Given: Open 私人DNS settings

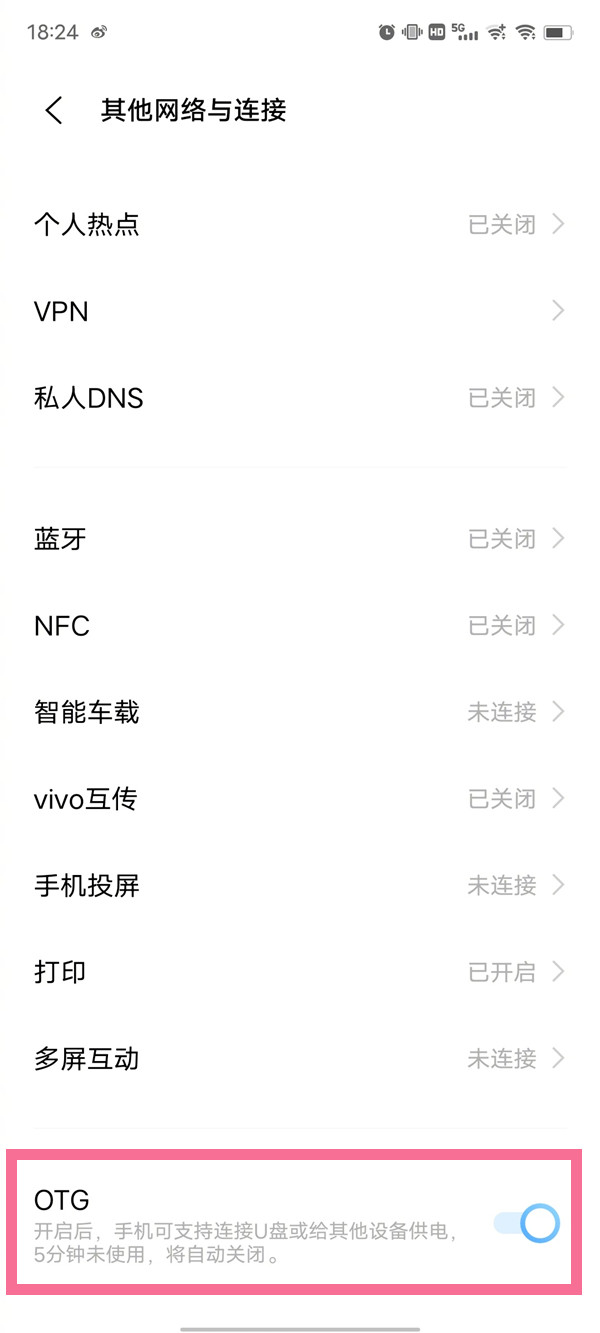Looking at the screenshot, I should point(300,398).
